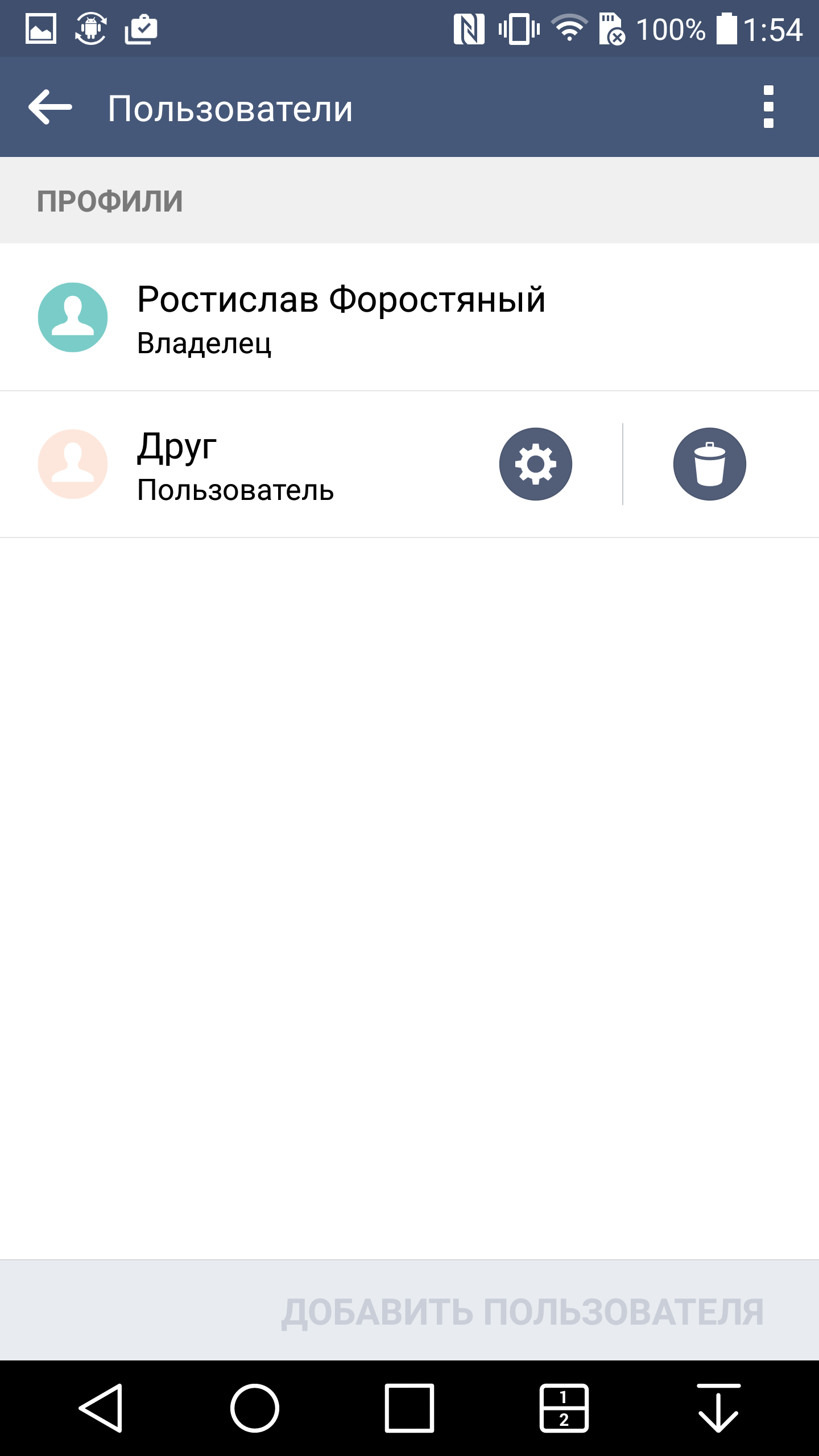Select the Друг user profile
Screen dimensions: 819x1456
(x=239, y=464)
